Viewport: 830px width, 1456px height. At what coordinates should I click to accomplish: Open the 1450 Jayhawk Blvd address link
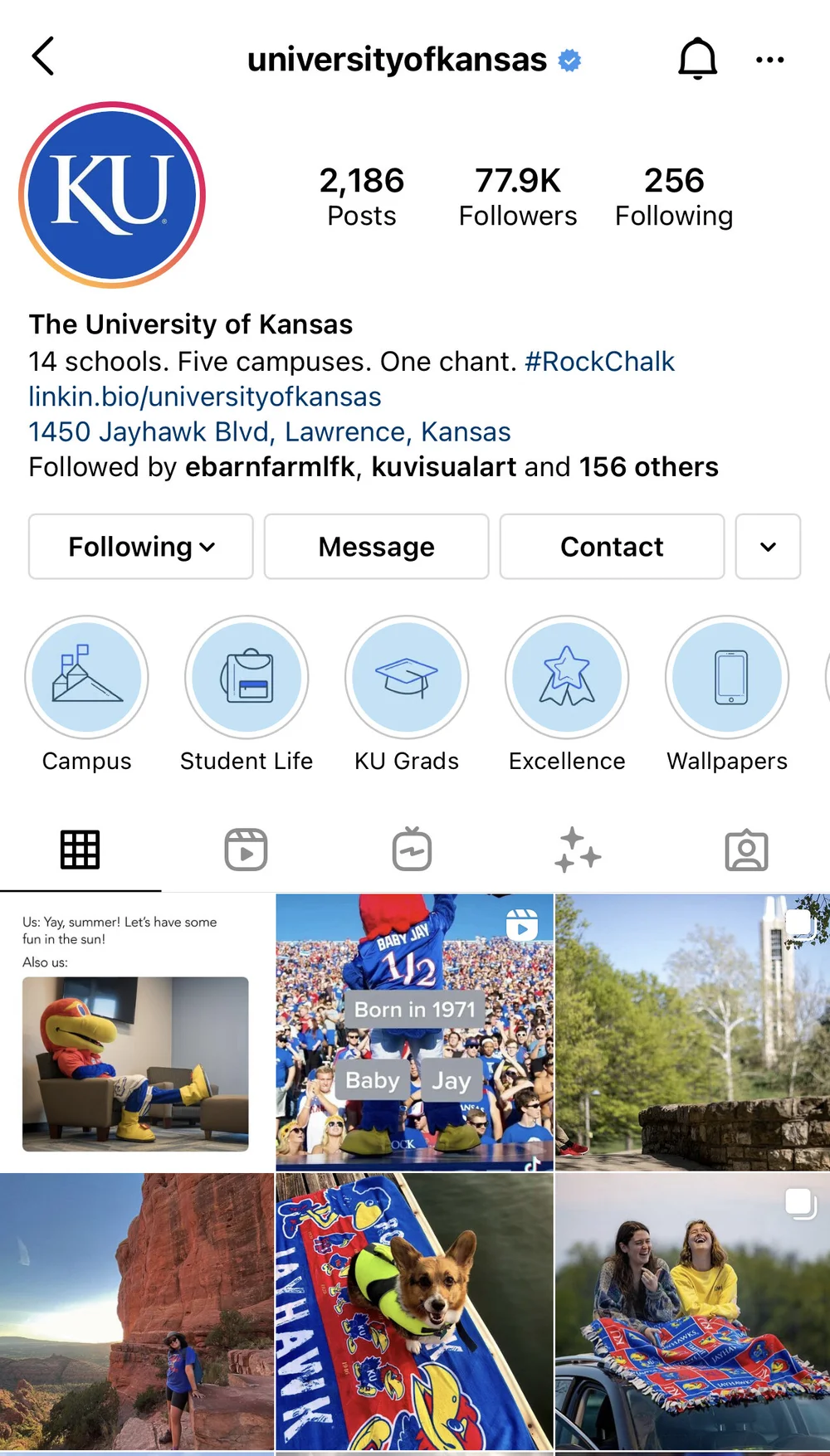(270, 432)
